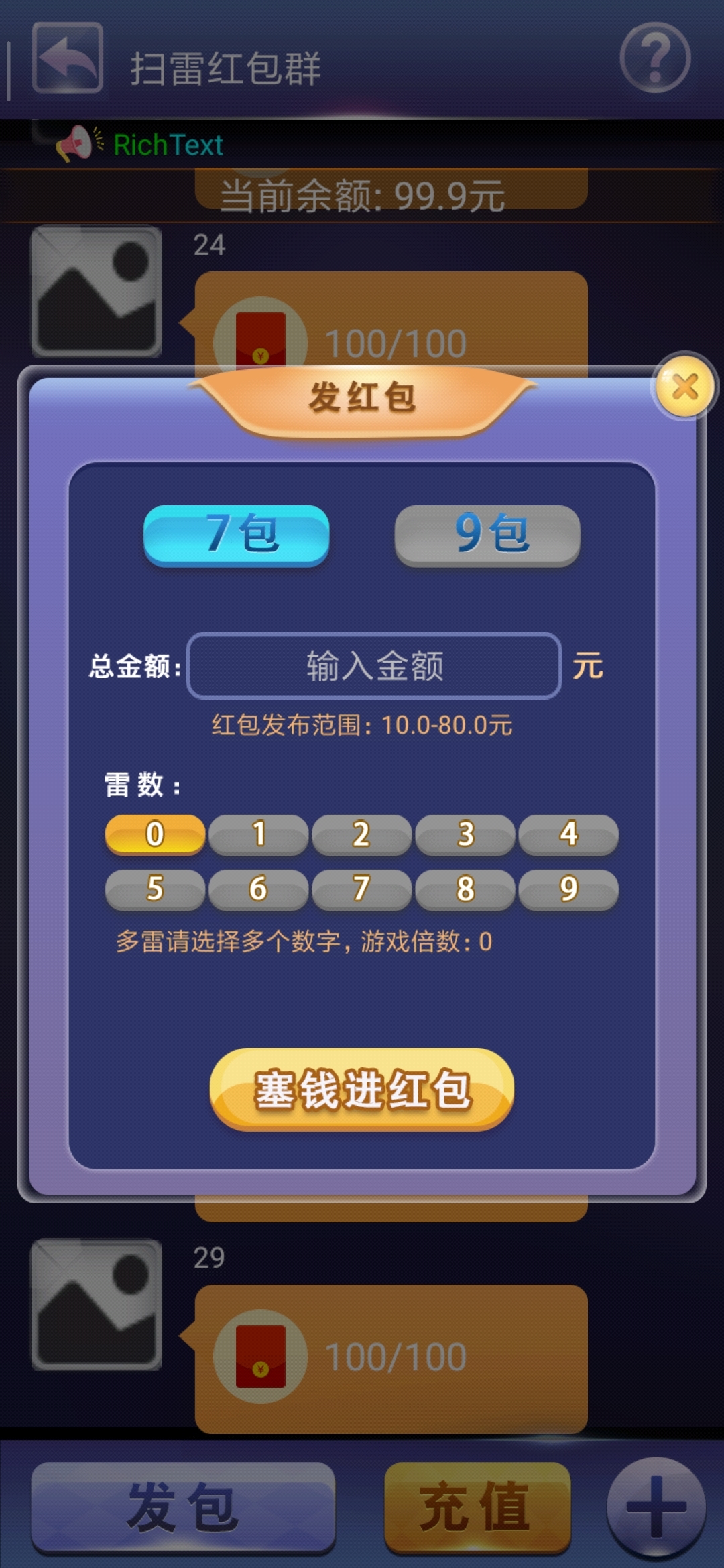The image size is (724, 1568).
Task: Pick mine number 2
Action: click(x=361, y=834)
